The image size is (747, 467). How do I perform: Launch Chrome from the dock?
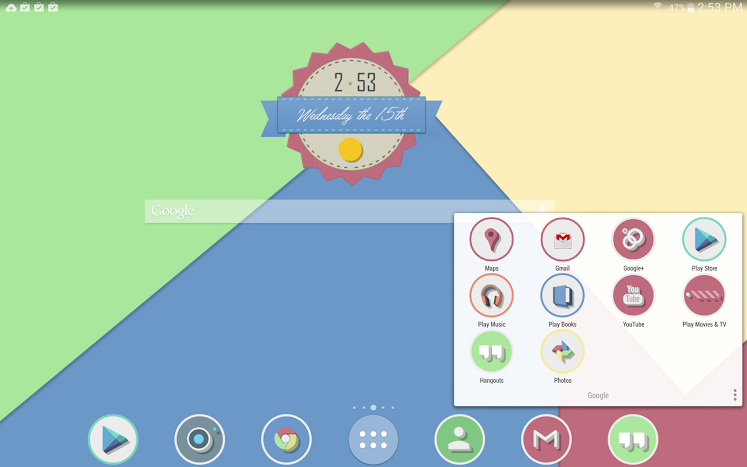286,440
